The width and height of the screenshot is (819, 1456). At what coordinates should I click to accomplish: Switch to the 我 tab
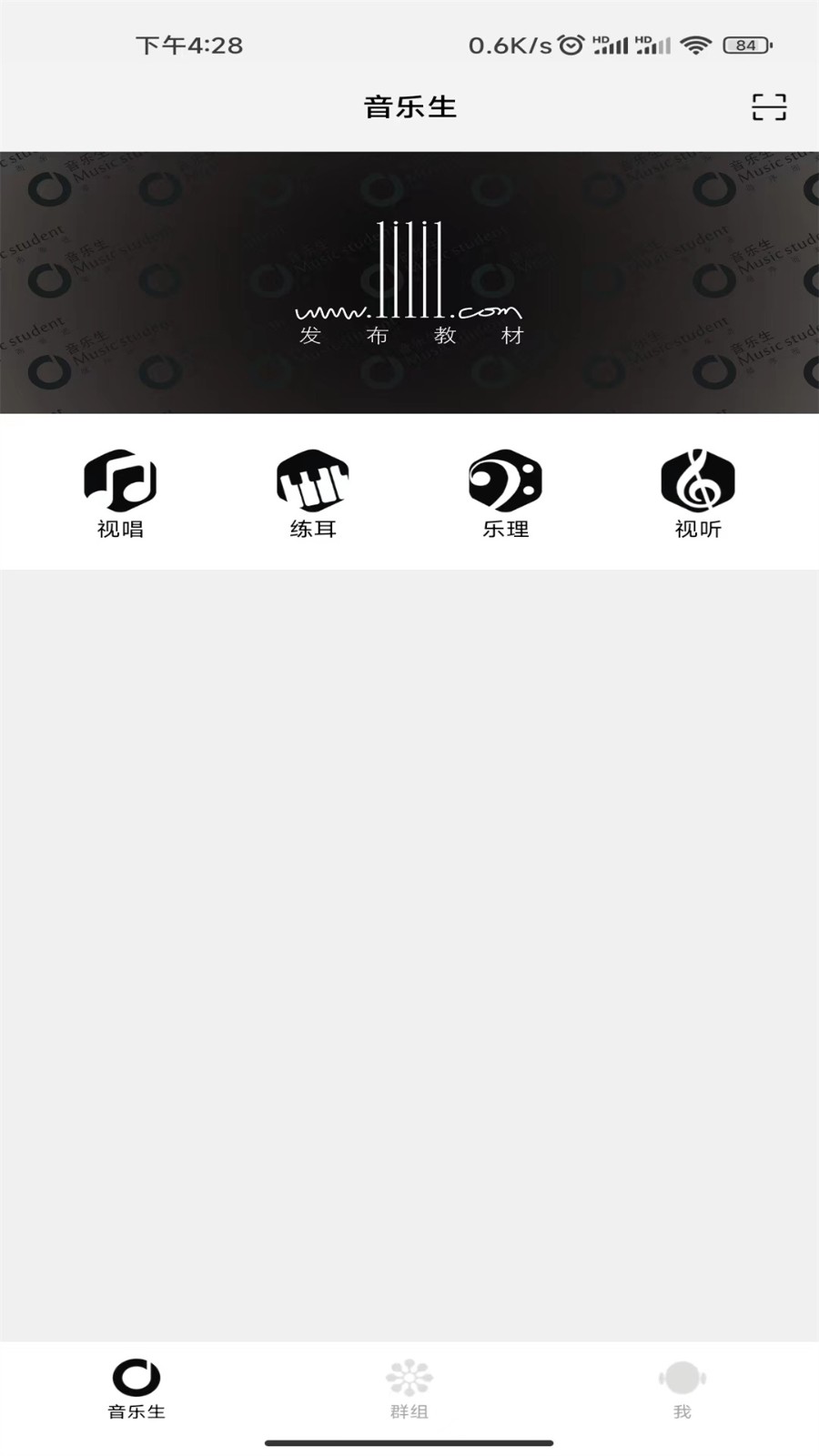coord(682,1389)
